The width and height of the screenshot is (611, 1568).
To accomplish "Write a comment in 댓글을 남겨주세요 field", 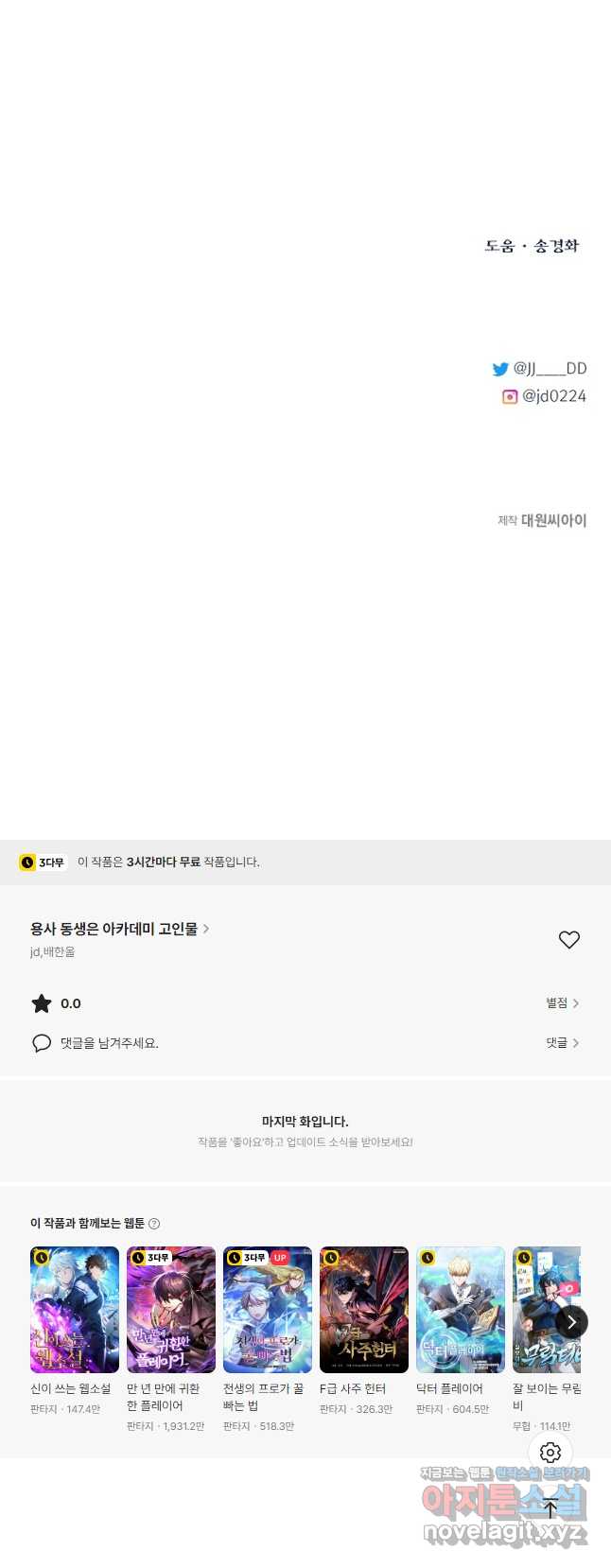I will click(x=109, y=1043).
